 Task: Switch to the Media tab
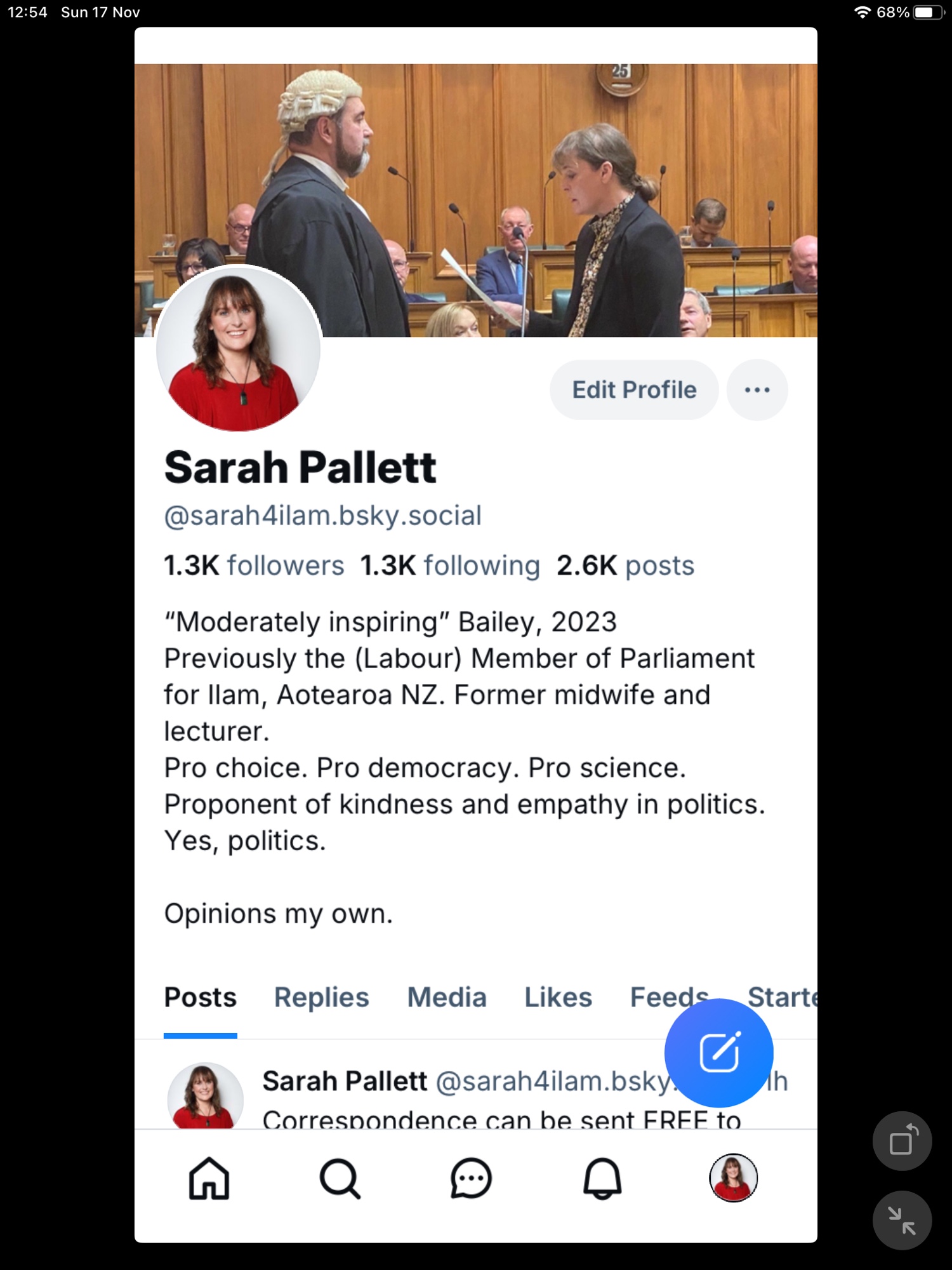[x=446, y=997]
